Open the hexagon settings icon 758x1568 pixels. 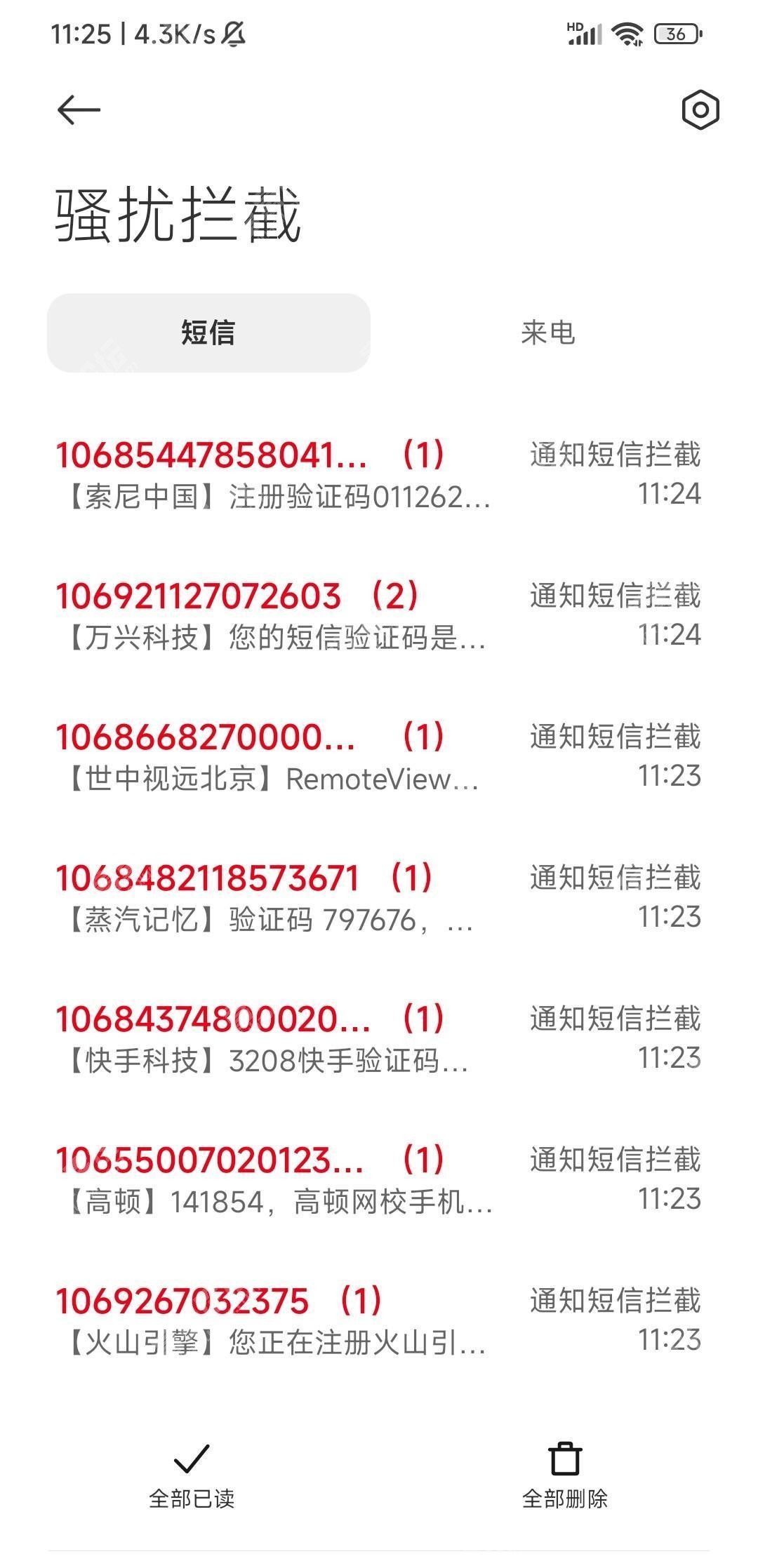pyautogui.click(x=700, y=110)
